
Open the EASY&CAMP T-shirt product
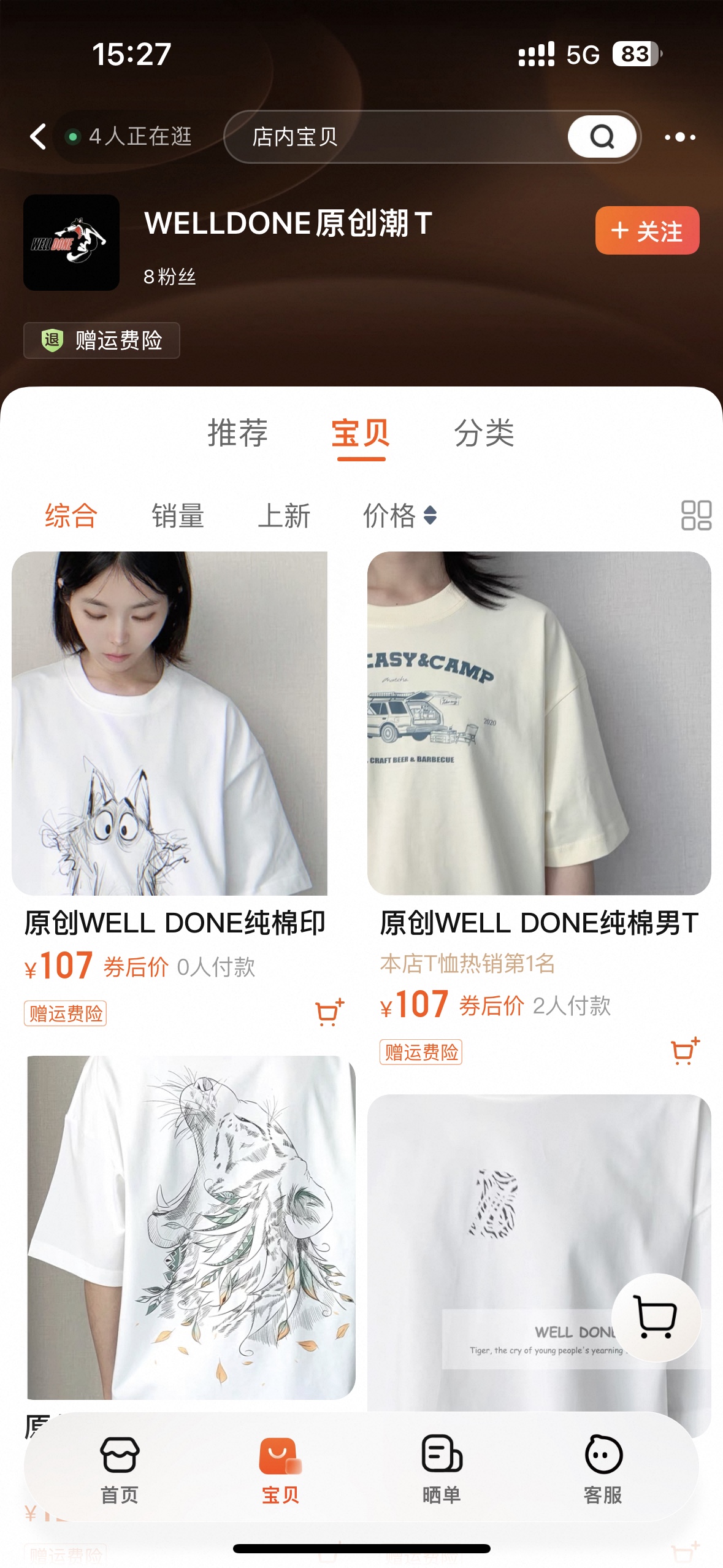click(539, 723)
